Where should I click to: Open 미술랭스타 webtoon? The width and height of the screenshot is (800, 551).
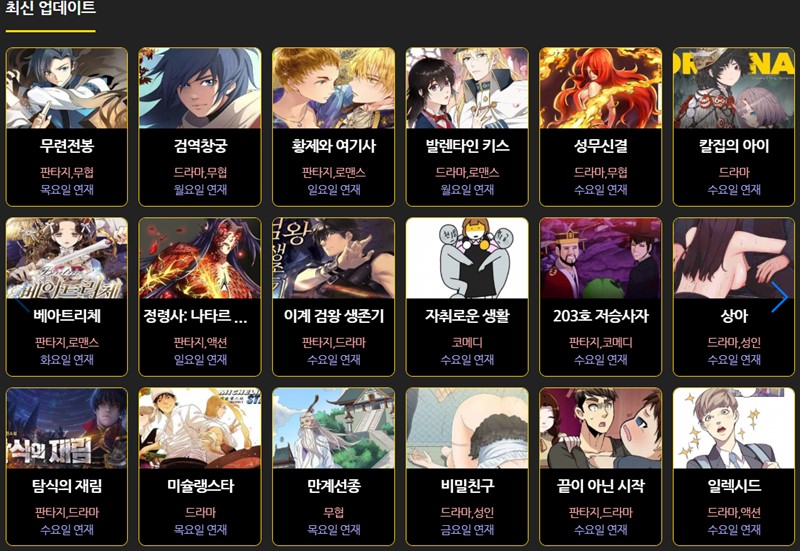point(200,467)
